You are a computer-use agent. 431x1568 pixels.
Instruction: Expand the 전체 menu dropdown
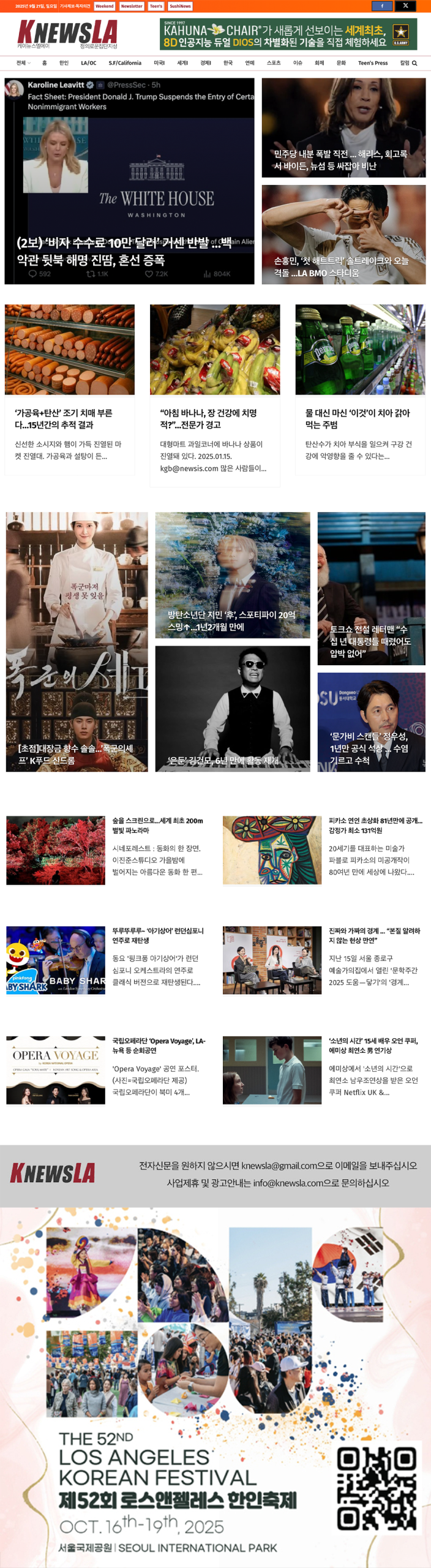(x=23, y=63)
